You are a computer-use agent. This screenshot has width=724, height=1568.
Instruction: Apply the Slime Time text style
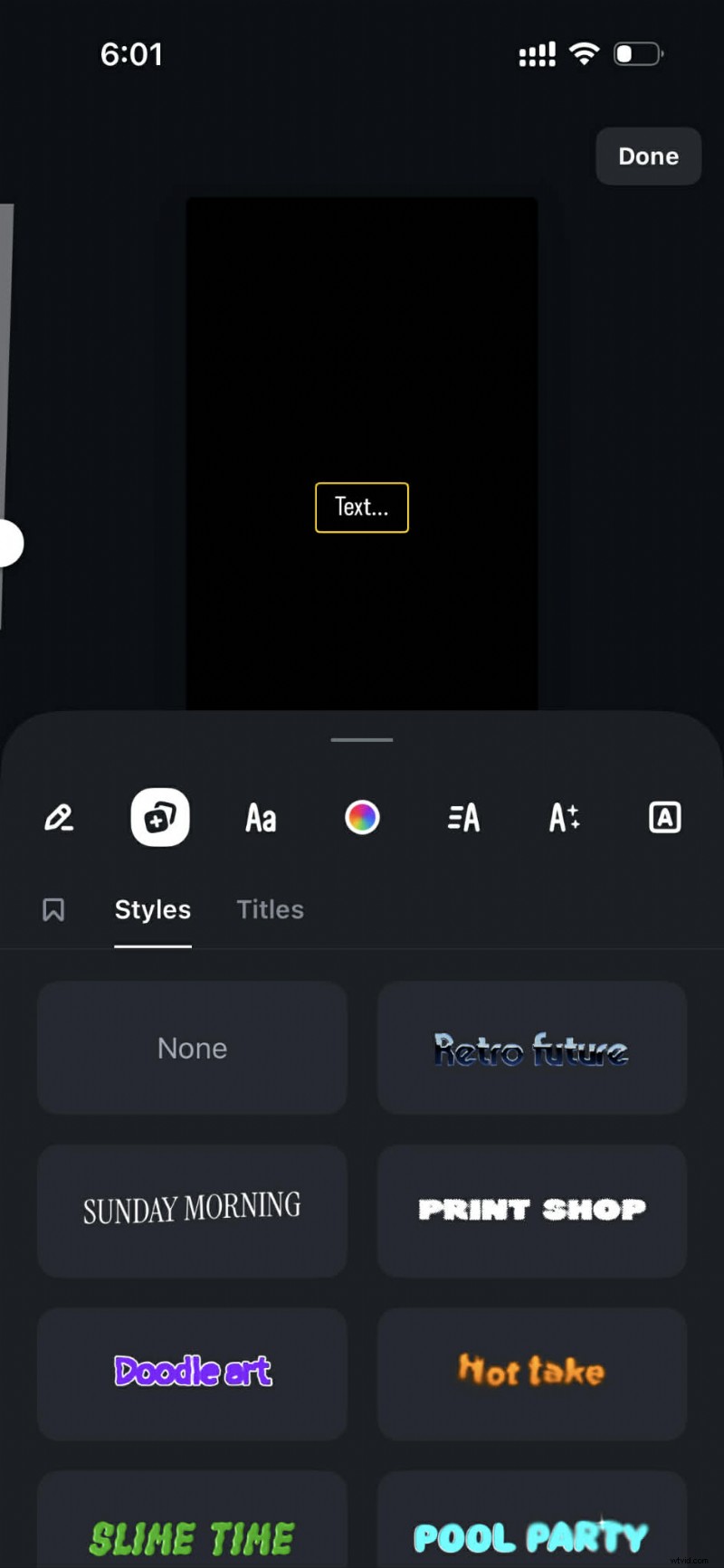192,1534
